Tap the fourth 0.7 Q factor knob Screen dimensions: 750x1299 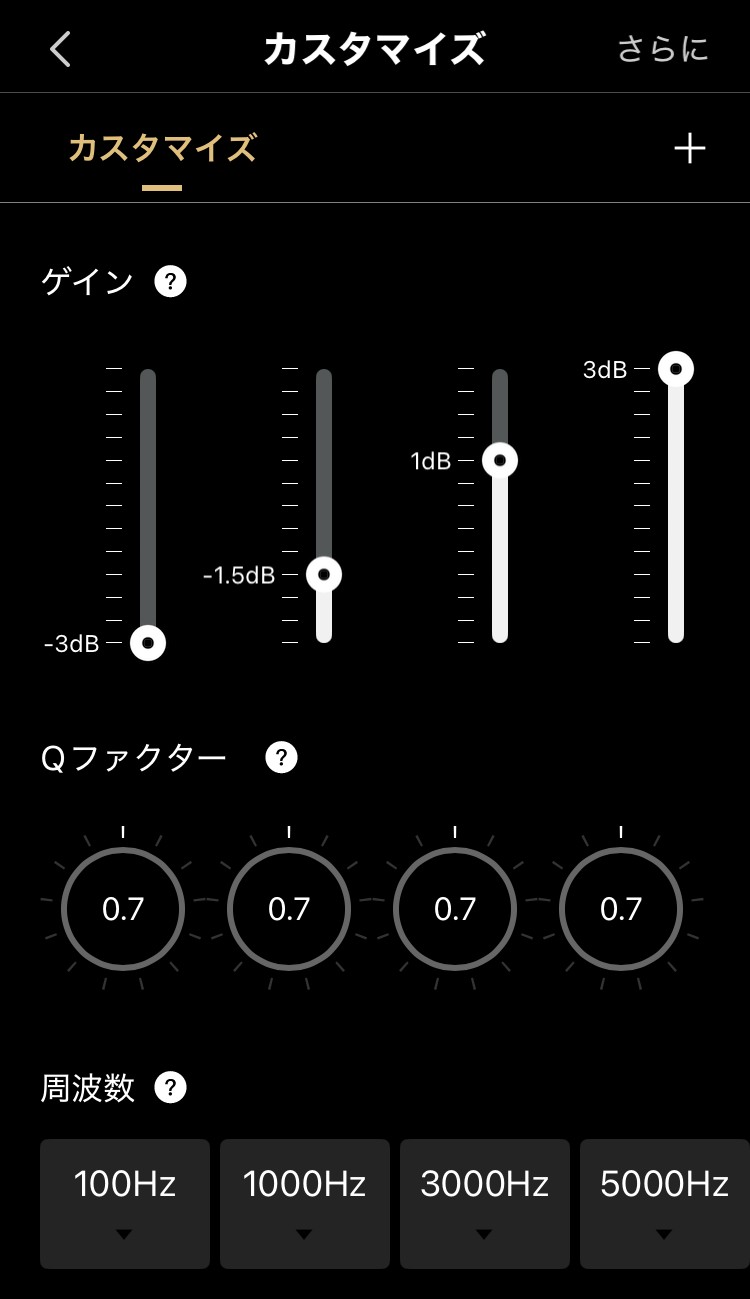pos(621,910)
